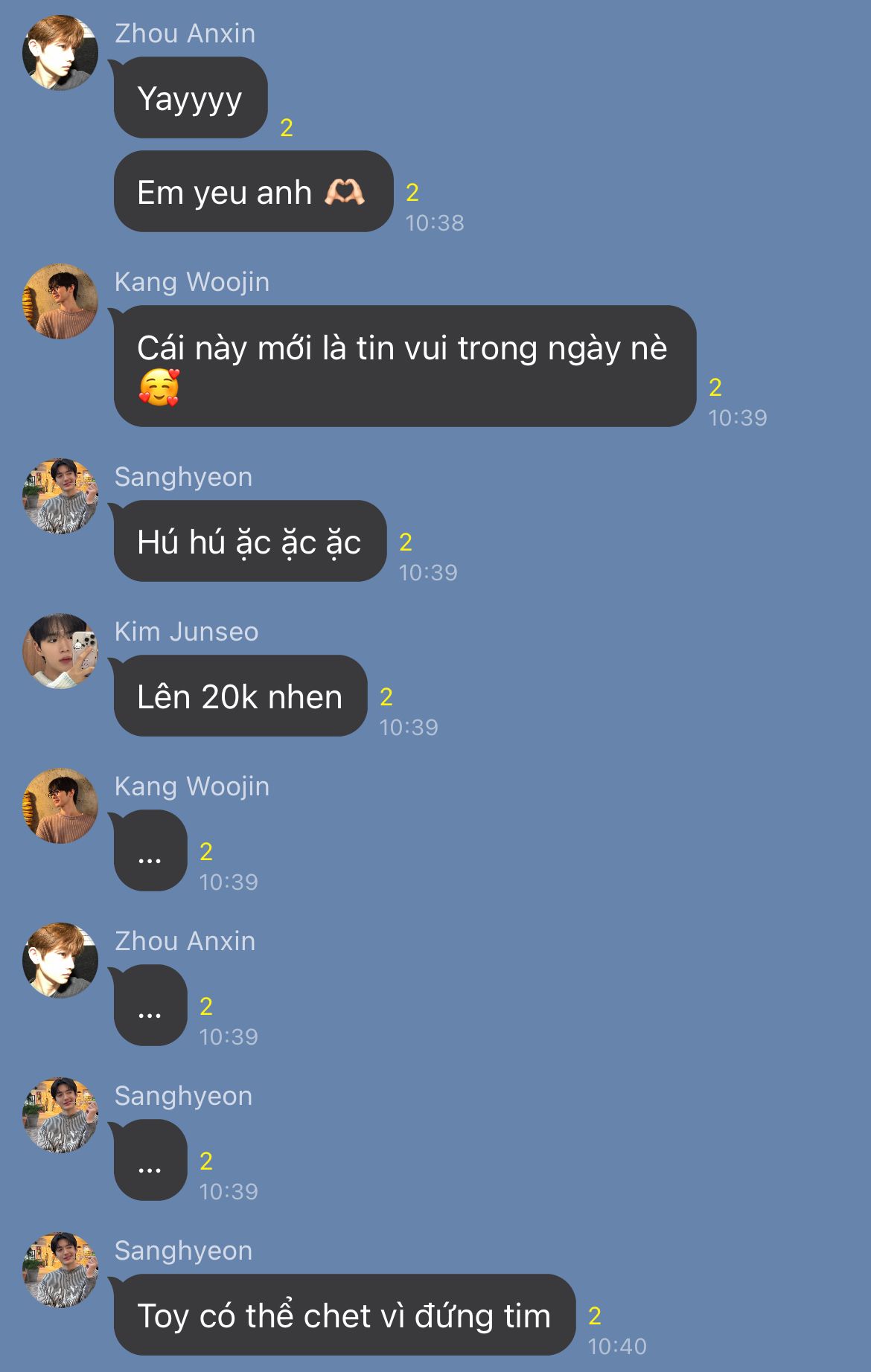871x1372 pixels.
Task: Tap Sanghyeon's avatar next to Toy có thể message
Action: click(60, 1270)
